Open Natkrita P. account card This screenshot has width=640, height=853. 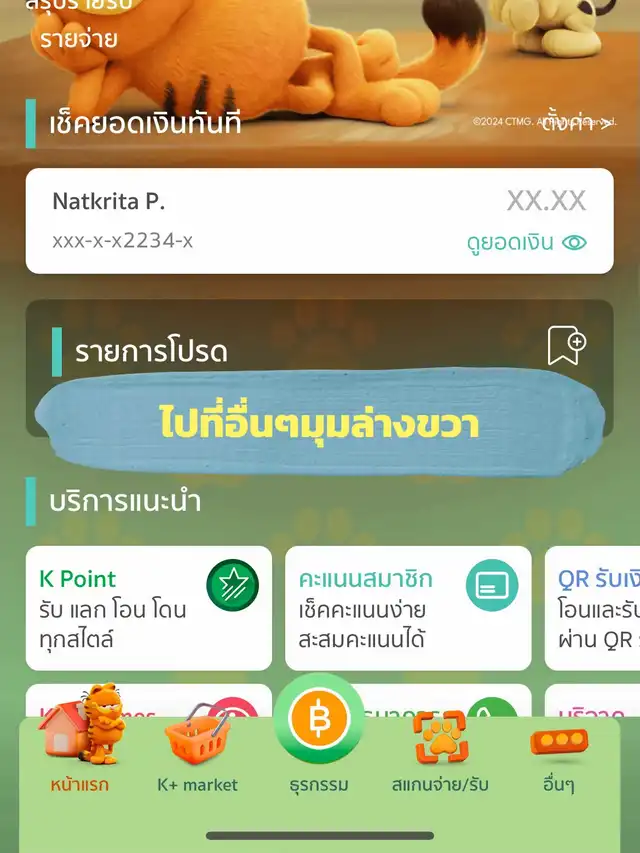250,220
